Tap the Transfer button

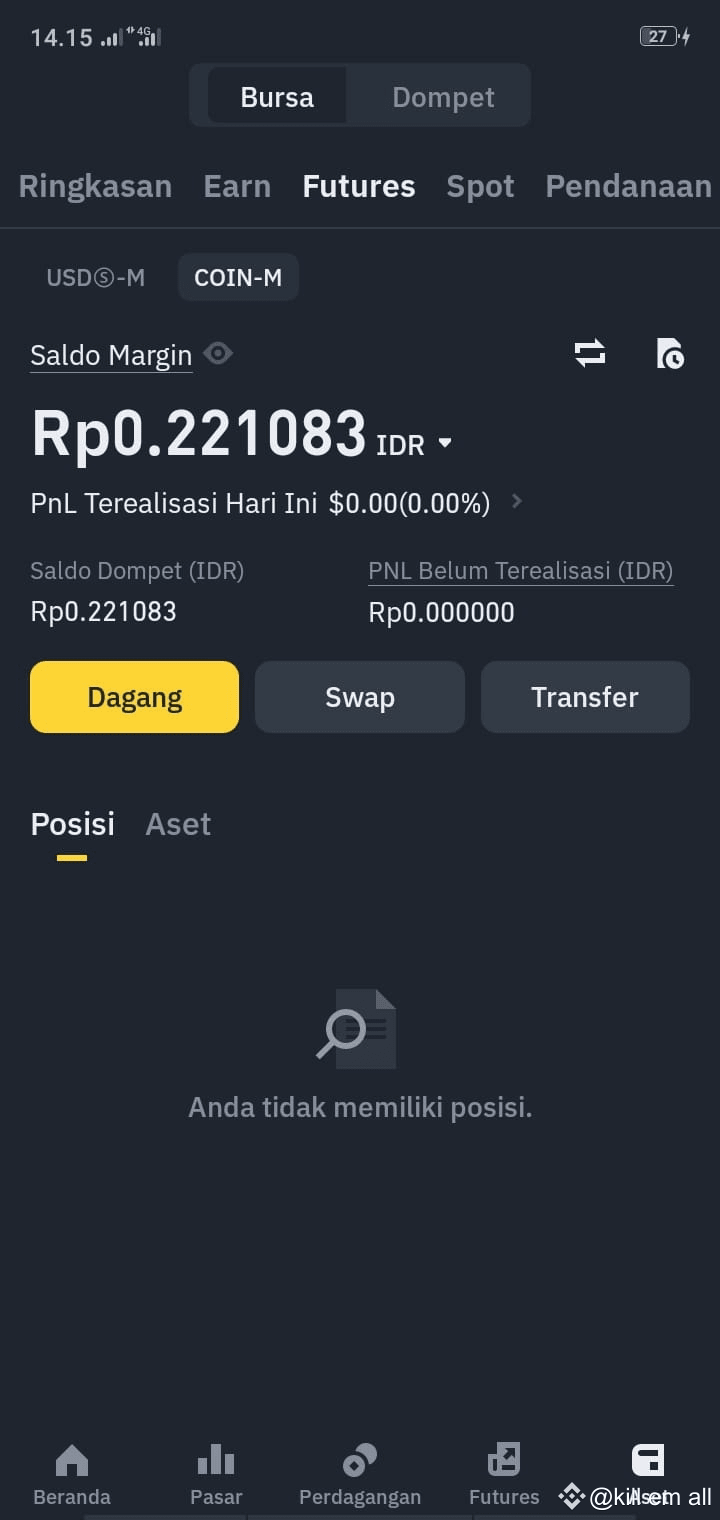(585, 697)
